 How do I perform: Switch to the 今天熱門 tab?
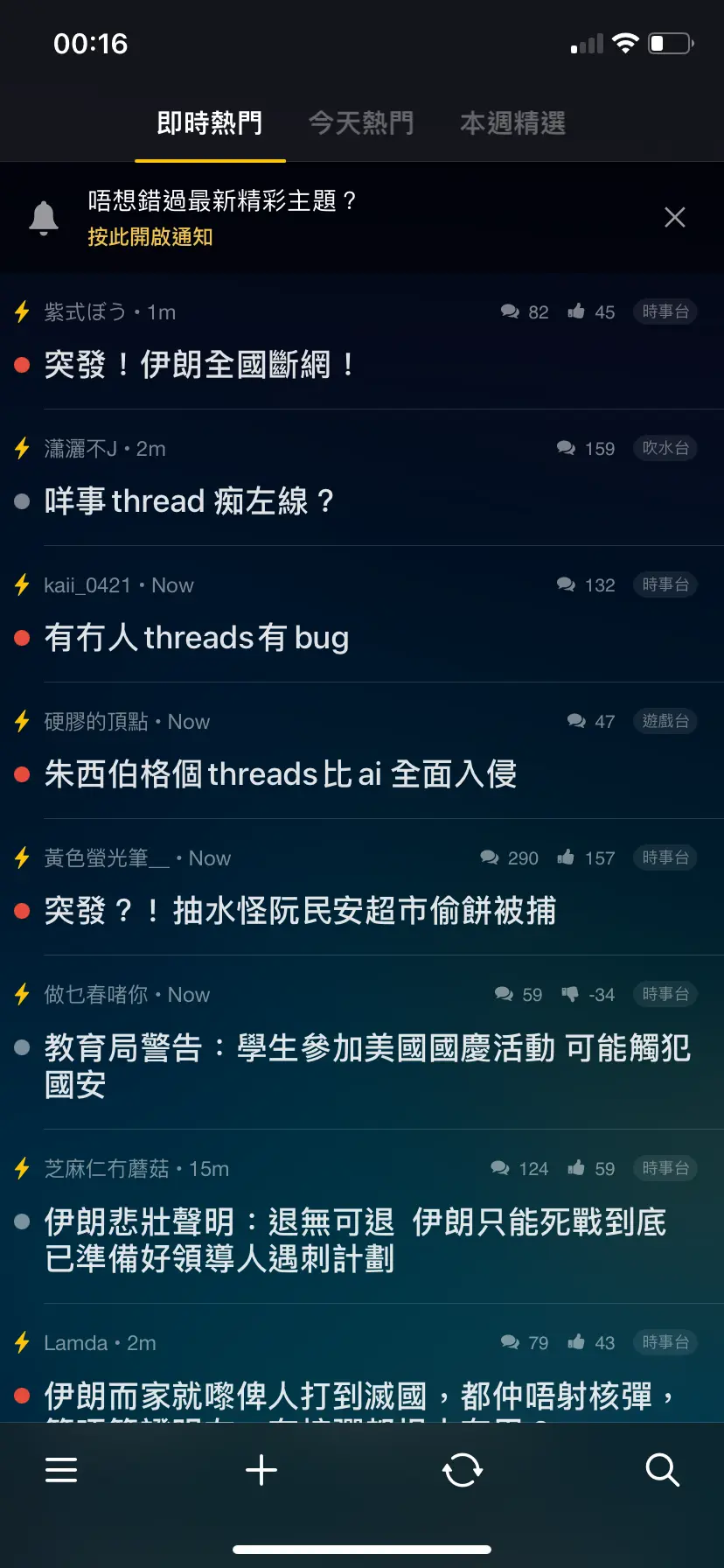pyautogui.click(x=361, y=123)
